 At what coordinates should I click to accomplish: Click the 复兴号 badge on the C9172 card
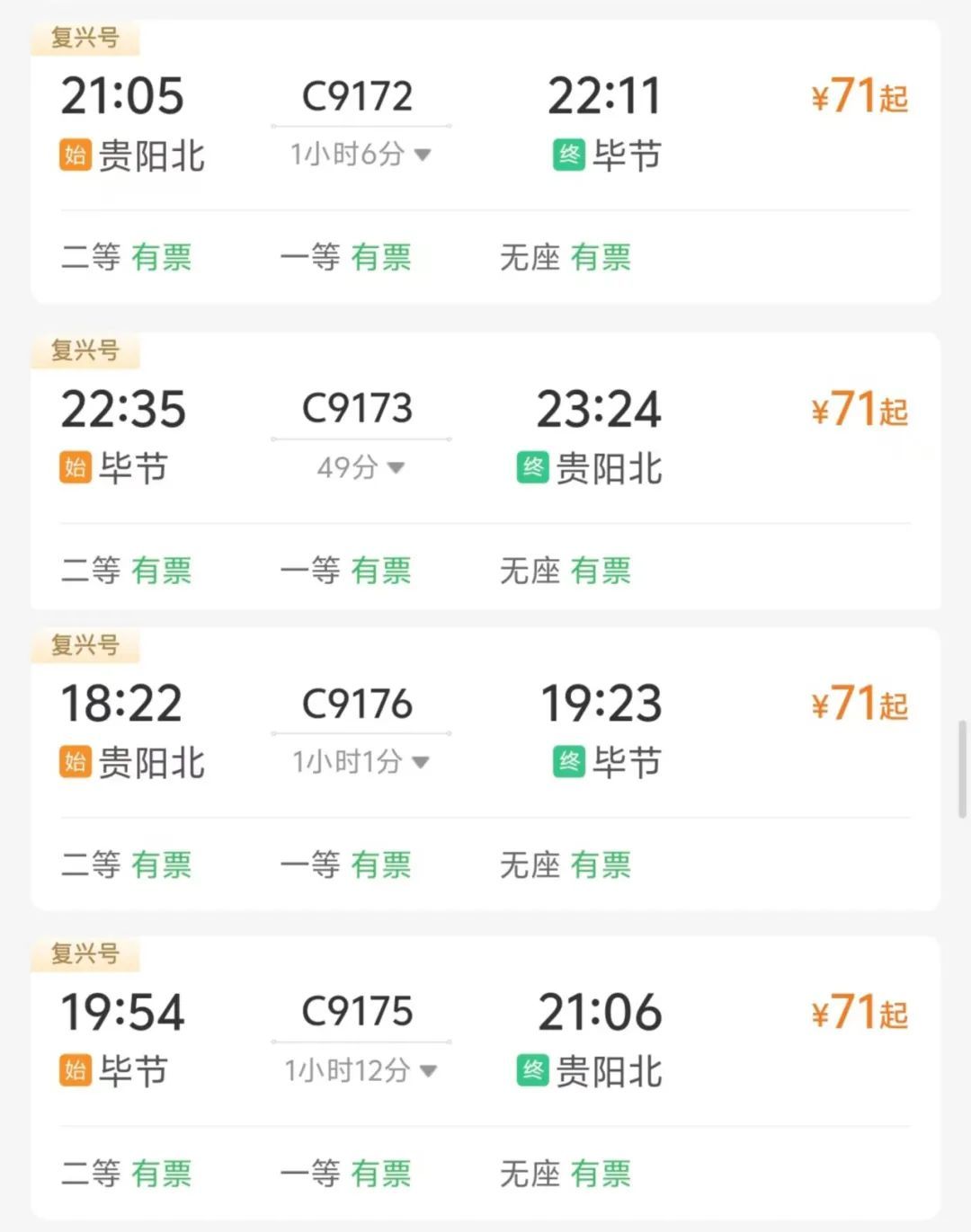[85, 38]
